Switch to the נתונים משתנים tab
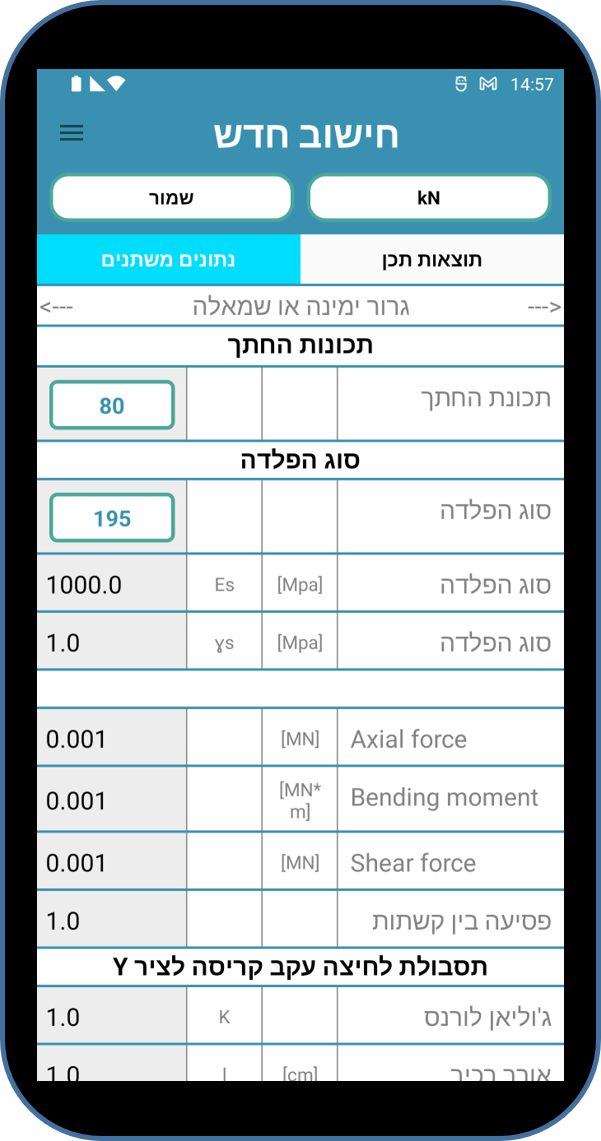Screen dimensions: 601x1141 (x=168, y=259)
